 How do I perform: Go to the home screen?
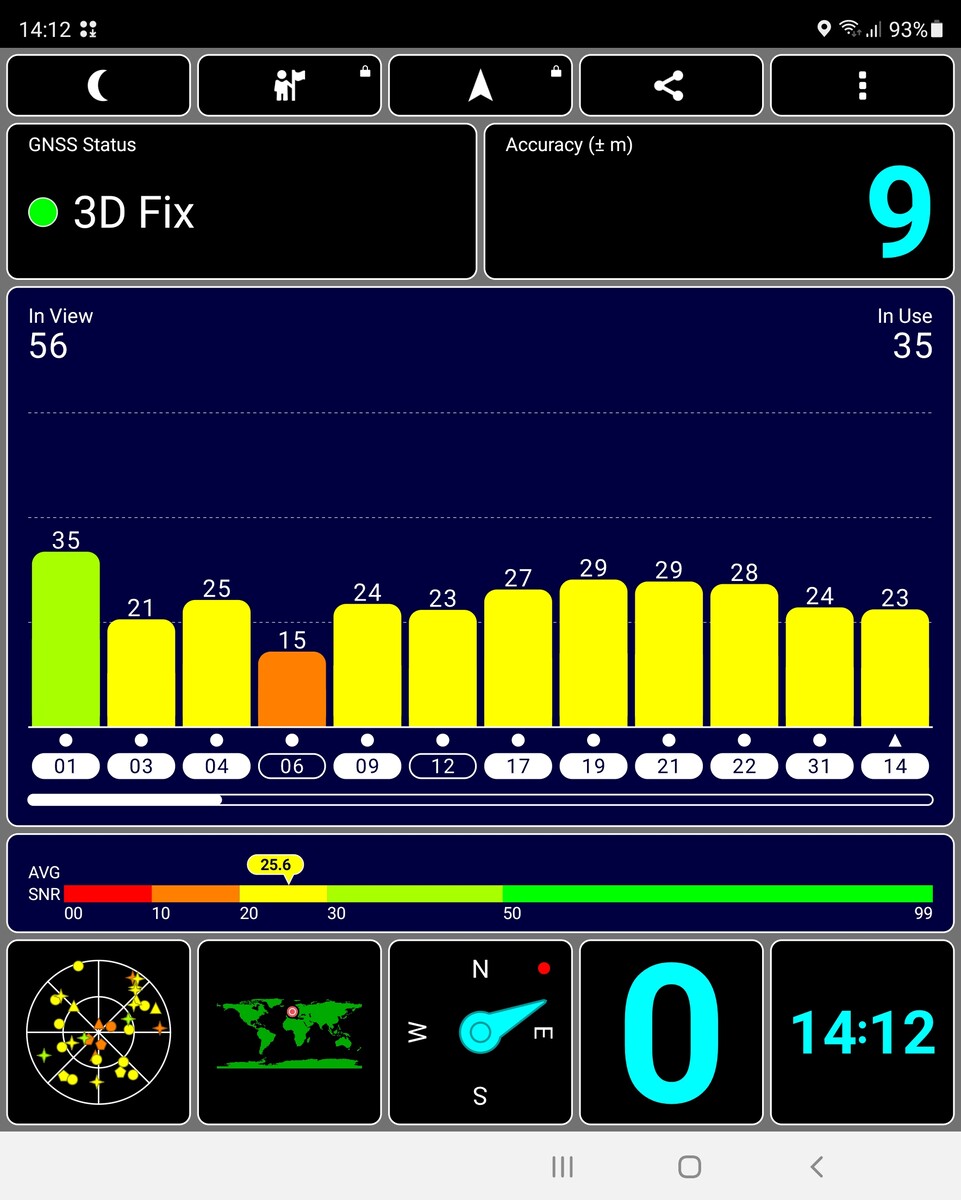pyautogui.click(x=689, y=1166)
